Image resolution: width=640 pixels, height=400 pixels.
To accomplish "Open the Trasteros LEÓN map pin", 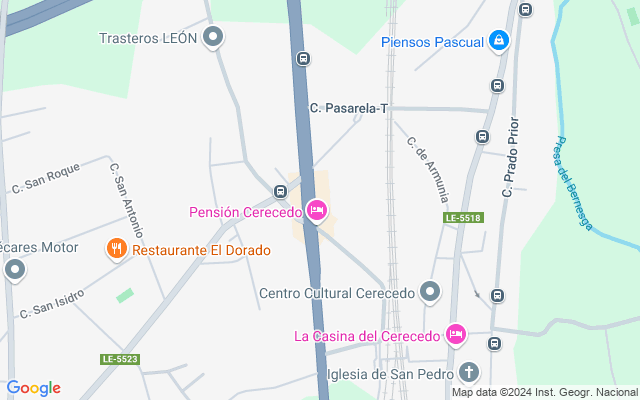I will tap(212, 39).
